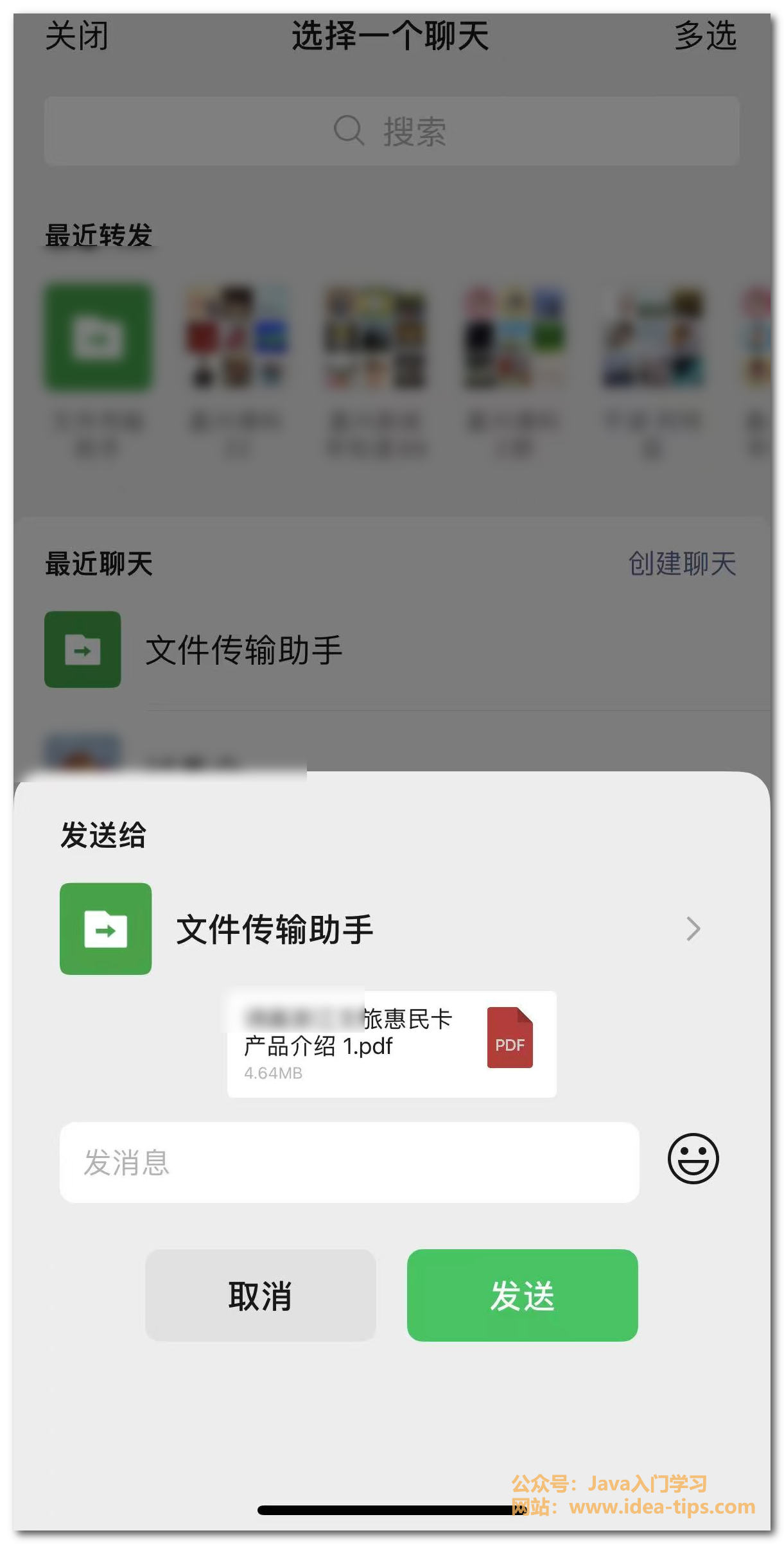Preview the attached PDF file card
Image resolution: width=784 pixels, height=1544 pixels.
coord(392,1044)
